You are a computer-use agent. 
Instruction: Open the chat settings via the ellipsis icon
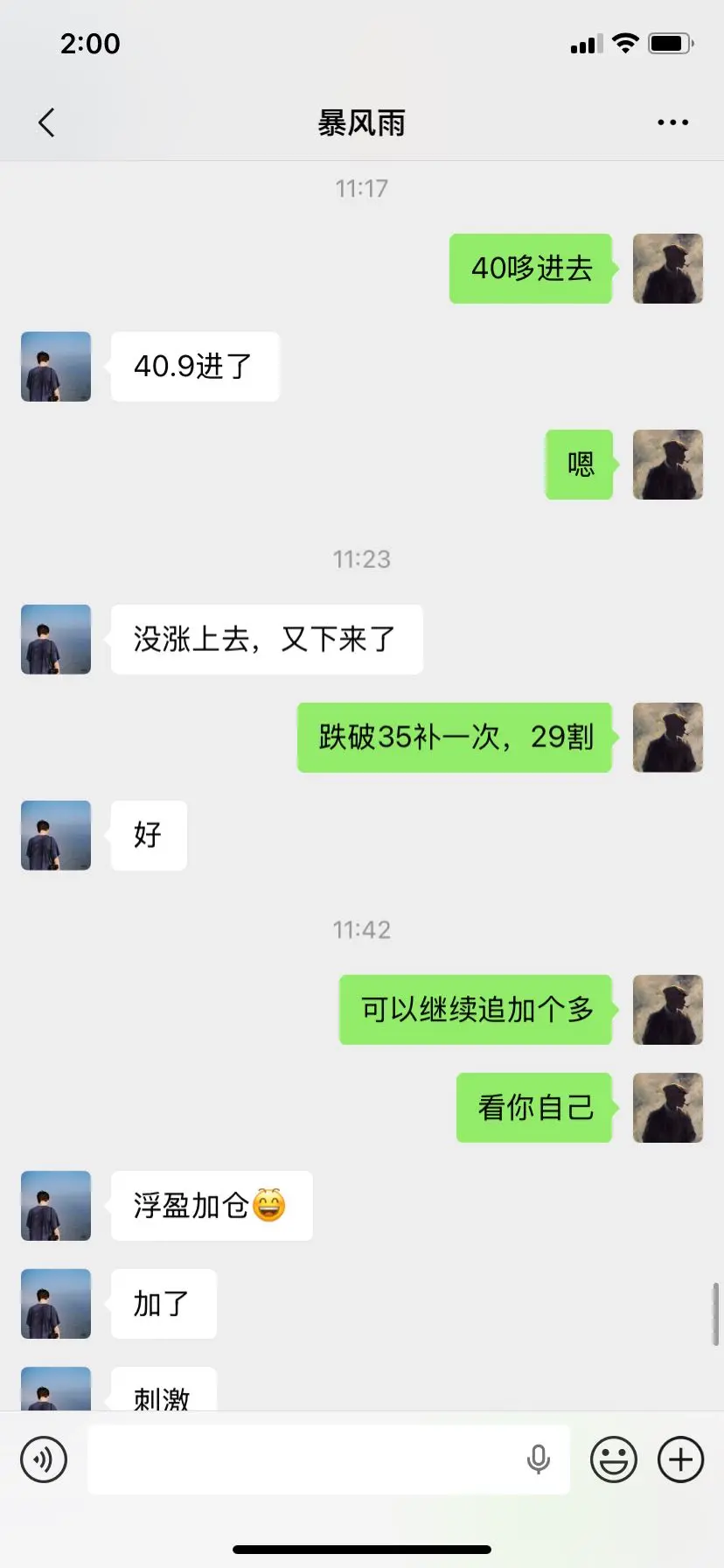(671, 122)
